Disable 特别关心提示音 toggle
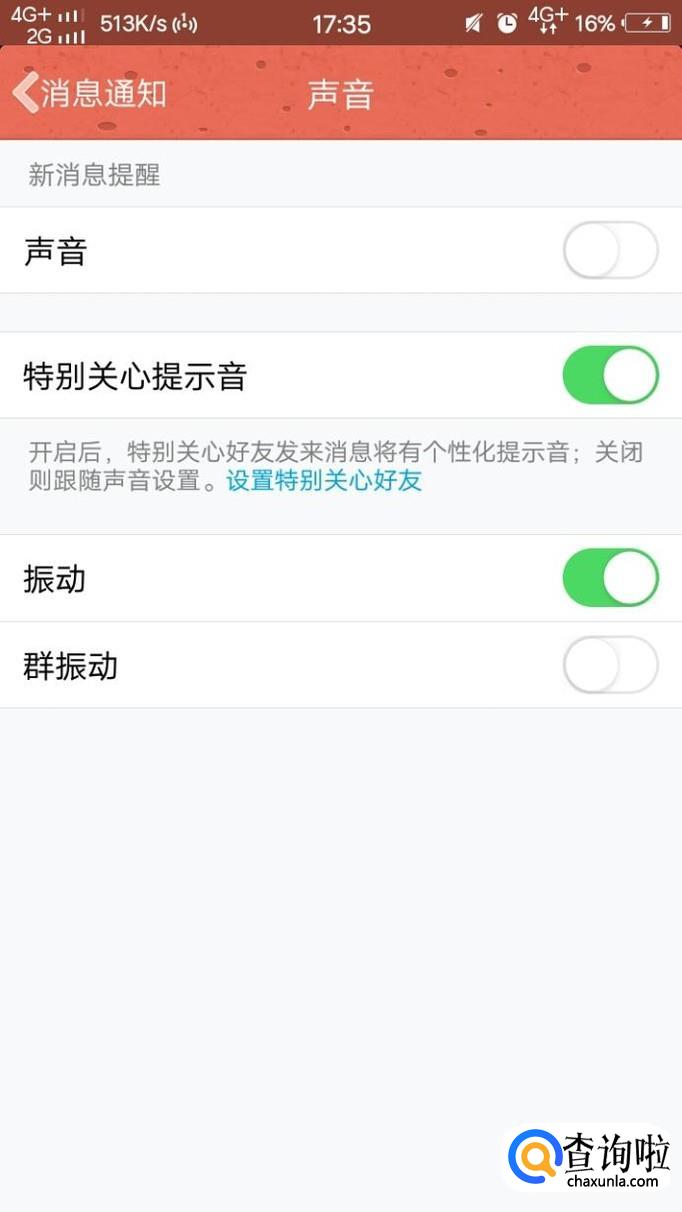Viewport: 682px width, 1212px height. click(x=610, y=375)
